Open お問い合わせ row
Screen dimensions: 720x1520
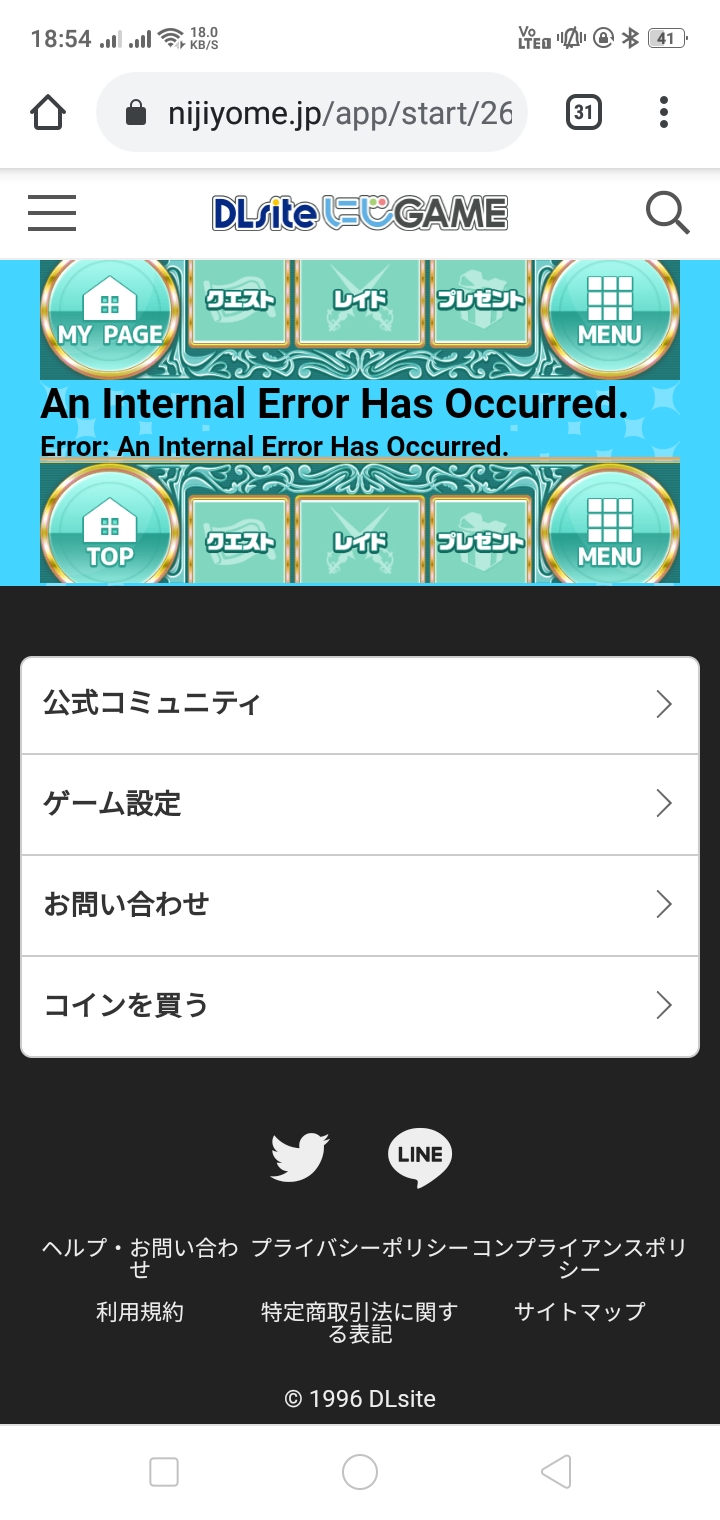360,905
